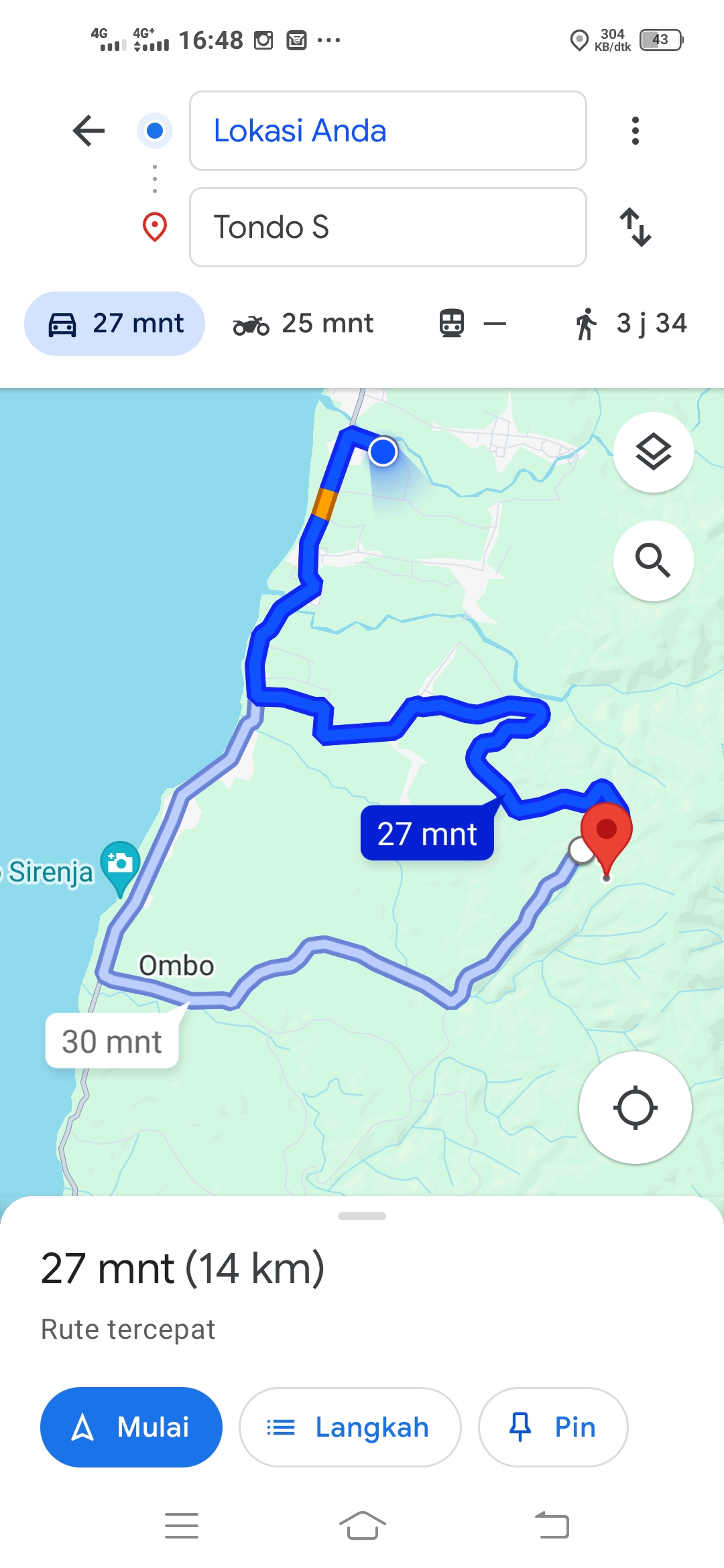The width and height of the screenshot is (724, 1568).
Task: Switch to motorcycle mode 25 mnt
Action: click(x=303, y=324)
